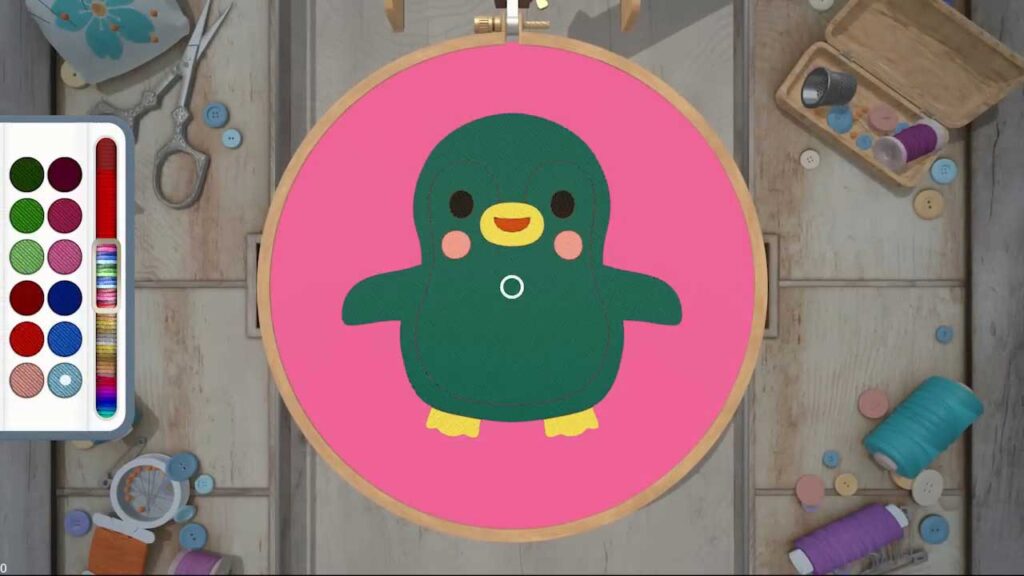Viewport: 1024px width, 576px height.
Task: Select the royal blue thread swatch
Action: [65, 339]
